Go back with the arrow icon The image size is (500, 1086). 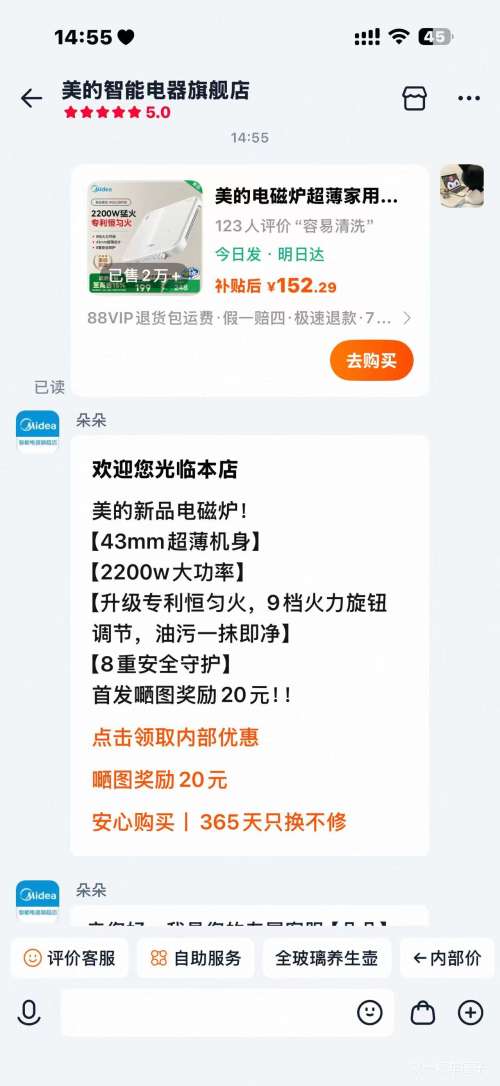point(31,99)
